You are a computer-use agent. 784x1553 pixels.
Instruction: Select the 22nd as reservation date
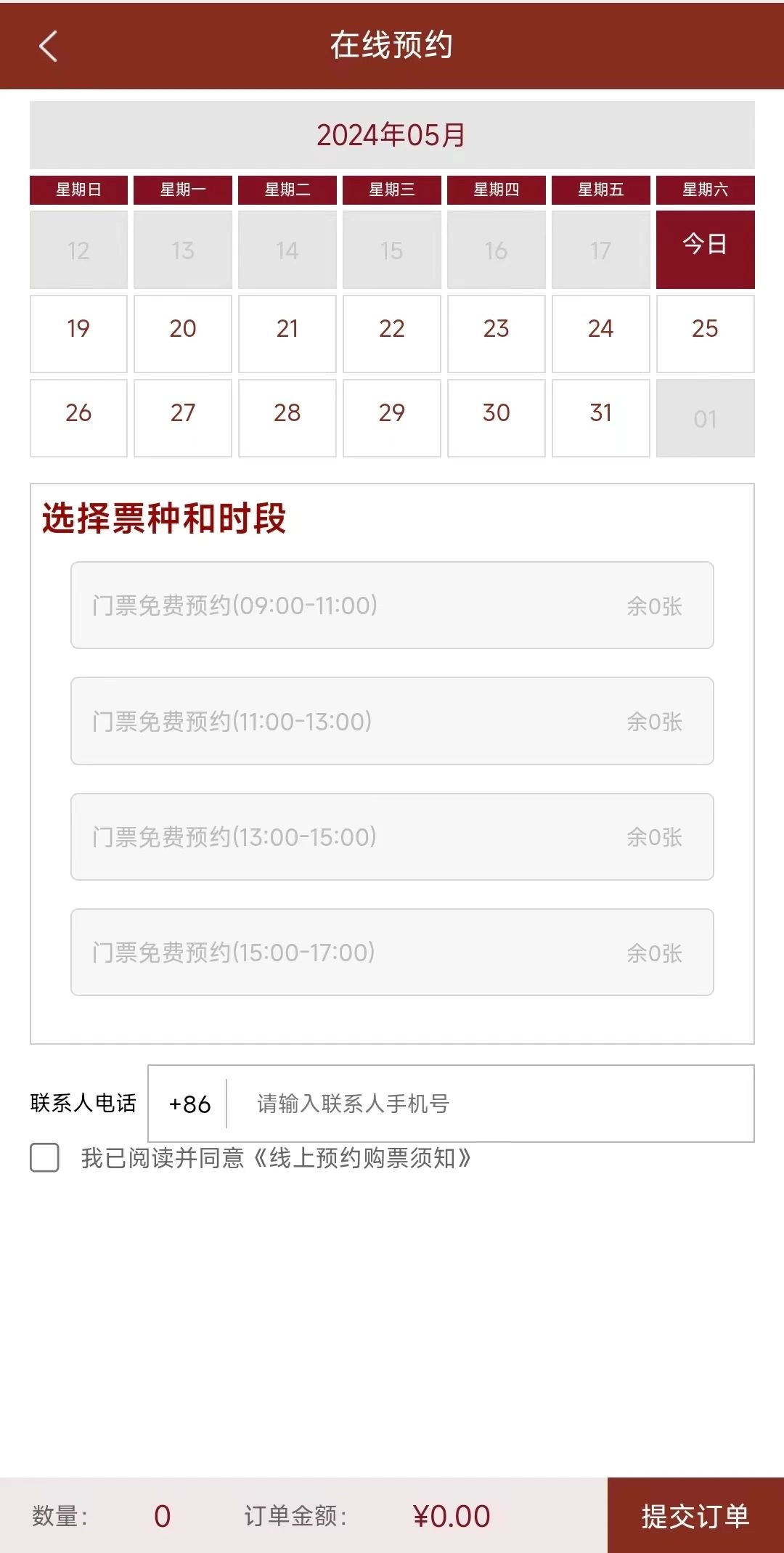[x=392, y=333]
